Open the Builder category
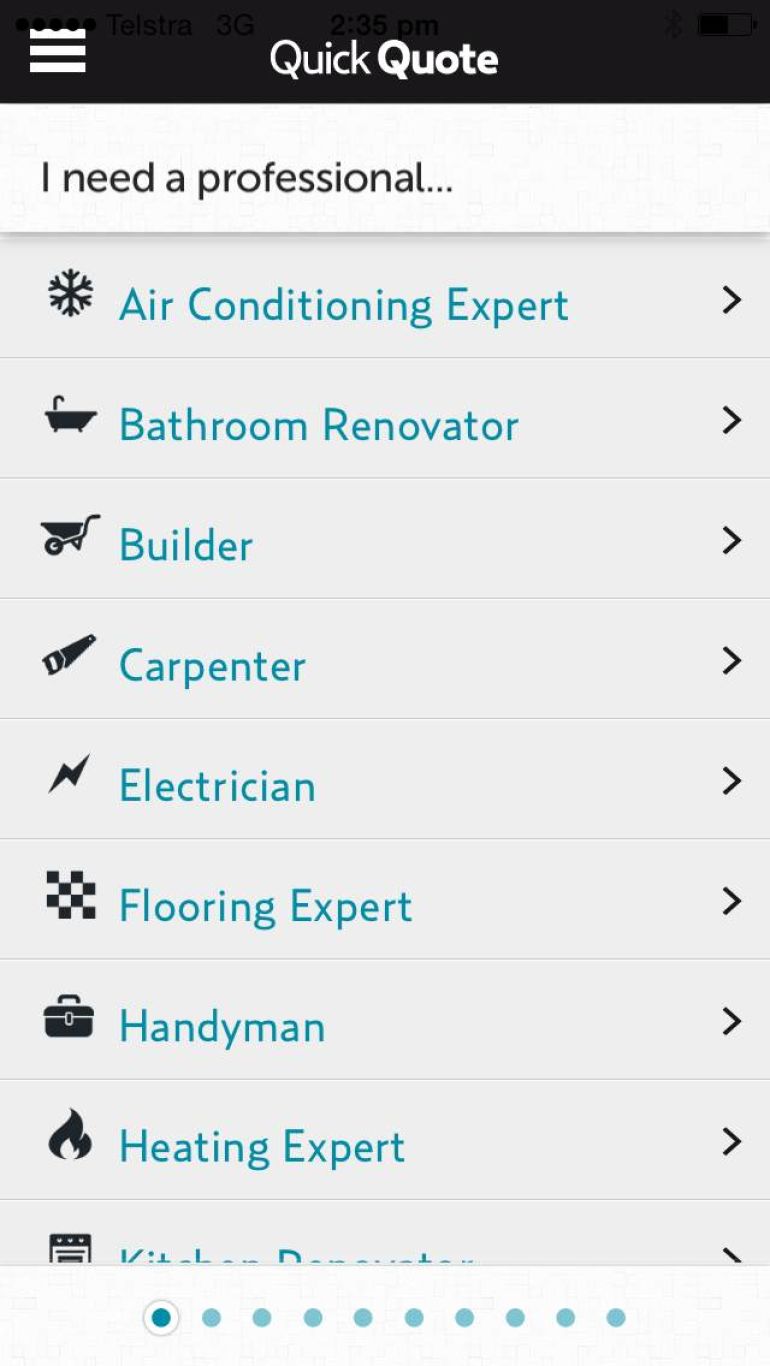Image resolution: width=770 pixels, height=1366 pixels. point(385,538)
